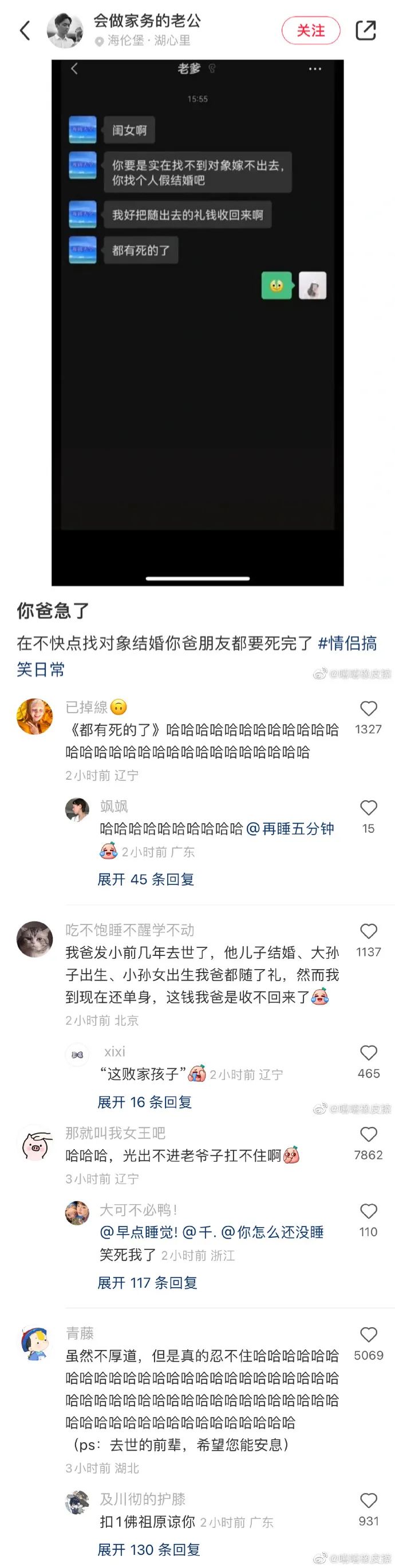
Task: Like xixi's reply
Action: click(368, 1053)
